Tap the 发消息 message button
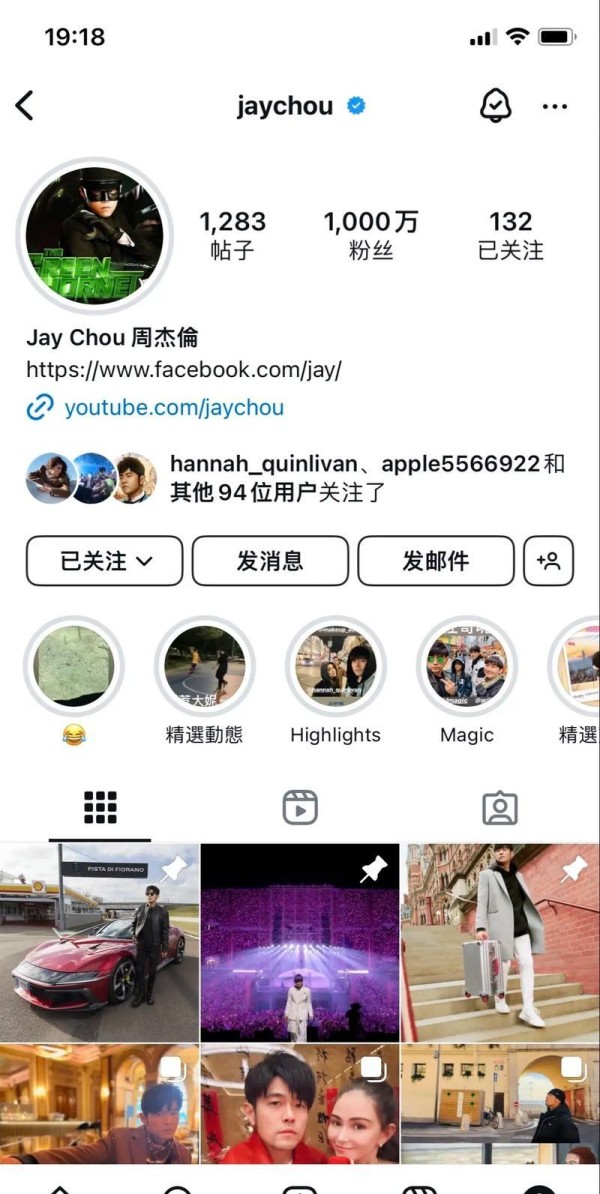The image size is (600, 1194). click(270, 561)
